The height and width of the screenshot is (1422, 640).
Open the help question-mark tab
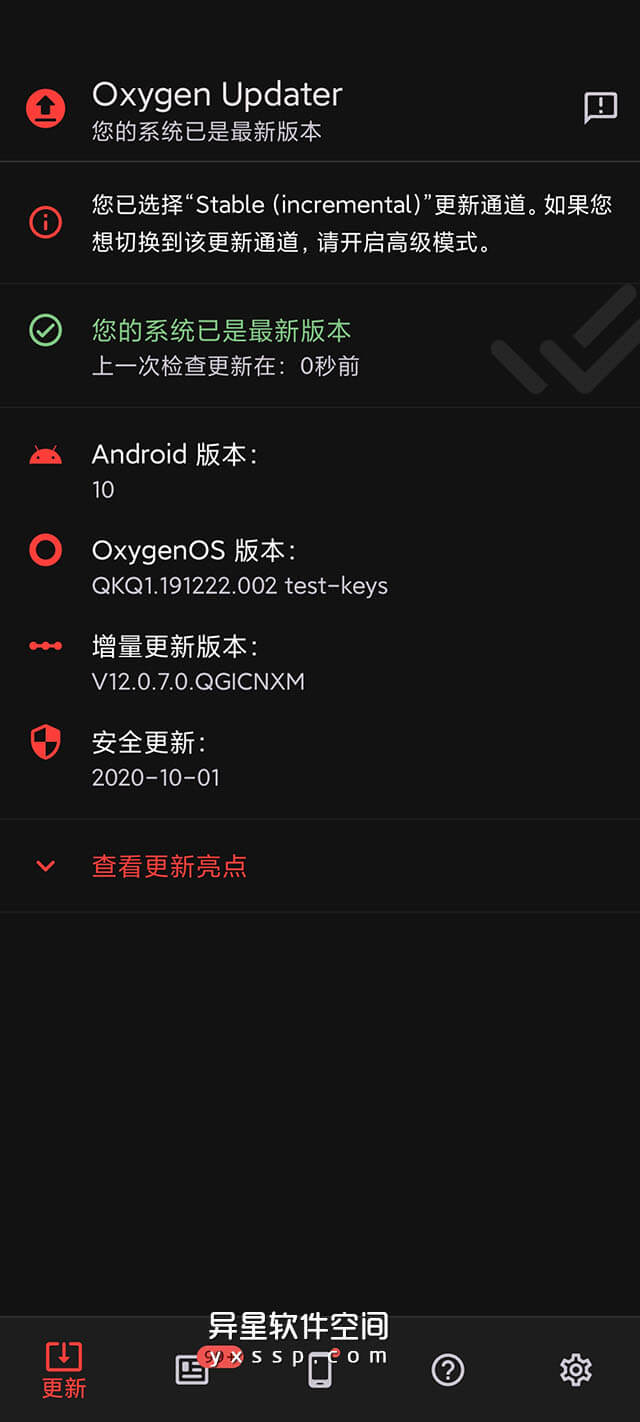[x=447, y=1369]
